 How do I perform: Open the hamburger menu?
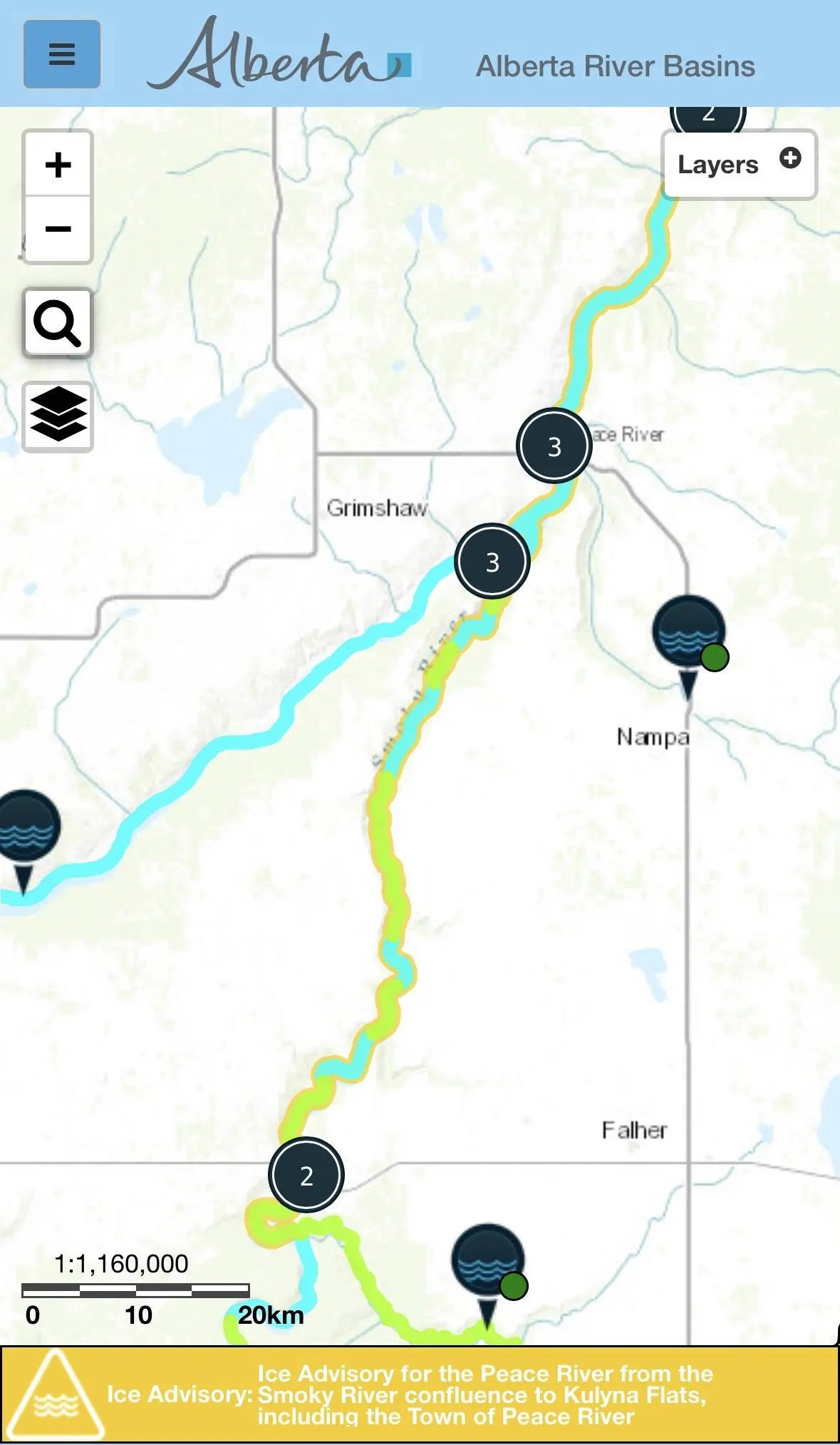tap(62, 54)
